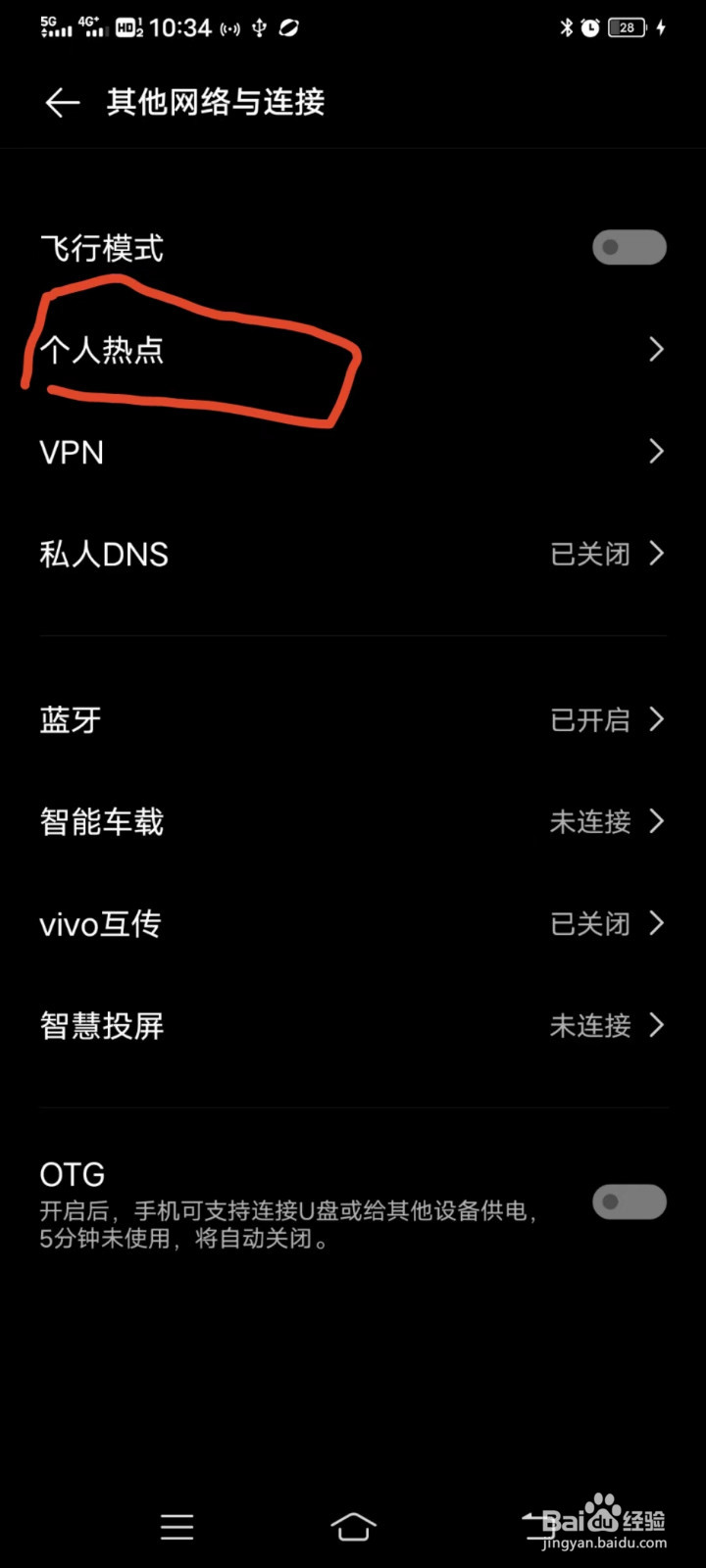Open vivo互传 settings
This screenshot has height=1568, width=706.
[x=353, y=924]
